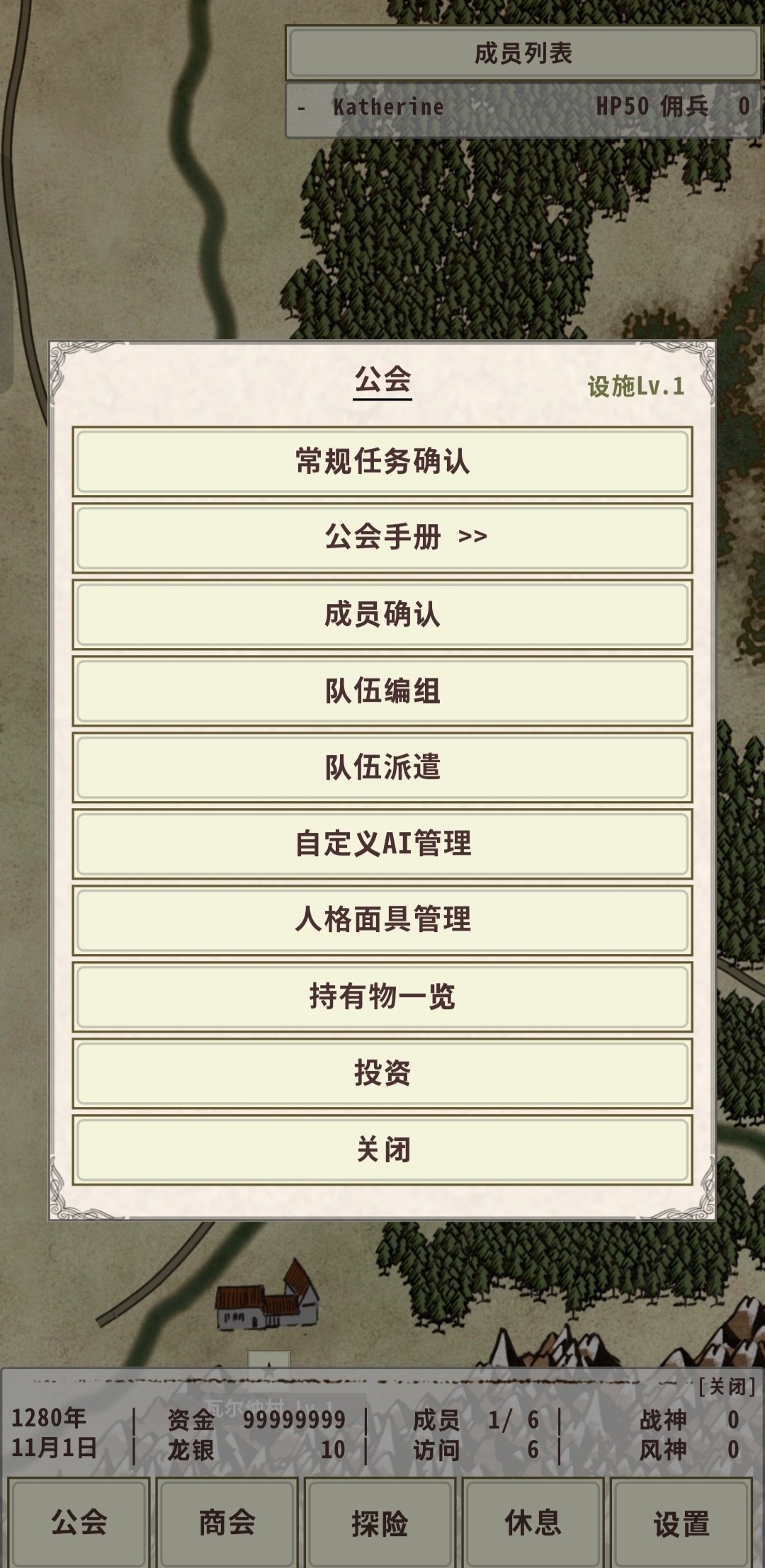This screenshot has height=1568, width=765.
Task: Select 成员确认 to review members
Action: (382, 614)
